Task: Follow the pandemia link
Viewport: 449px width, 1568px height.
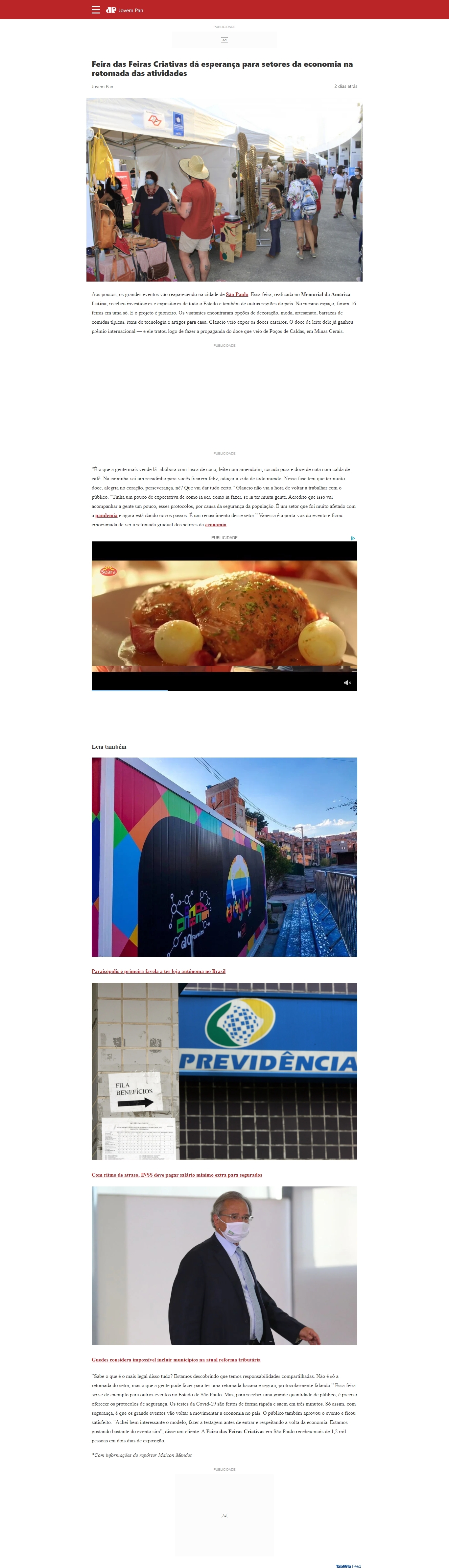Action: click(x=106, y=515)
